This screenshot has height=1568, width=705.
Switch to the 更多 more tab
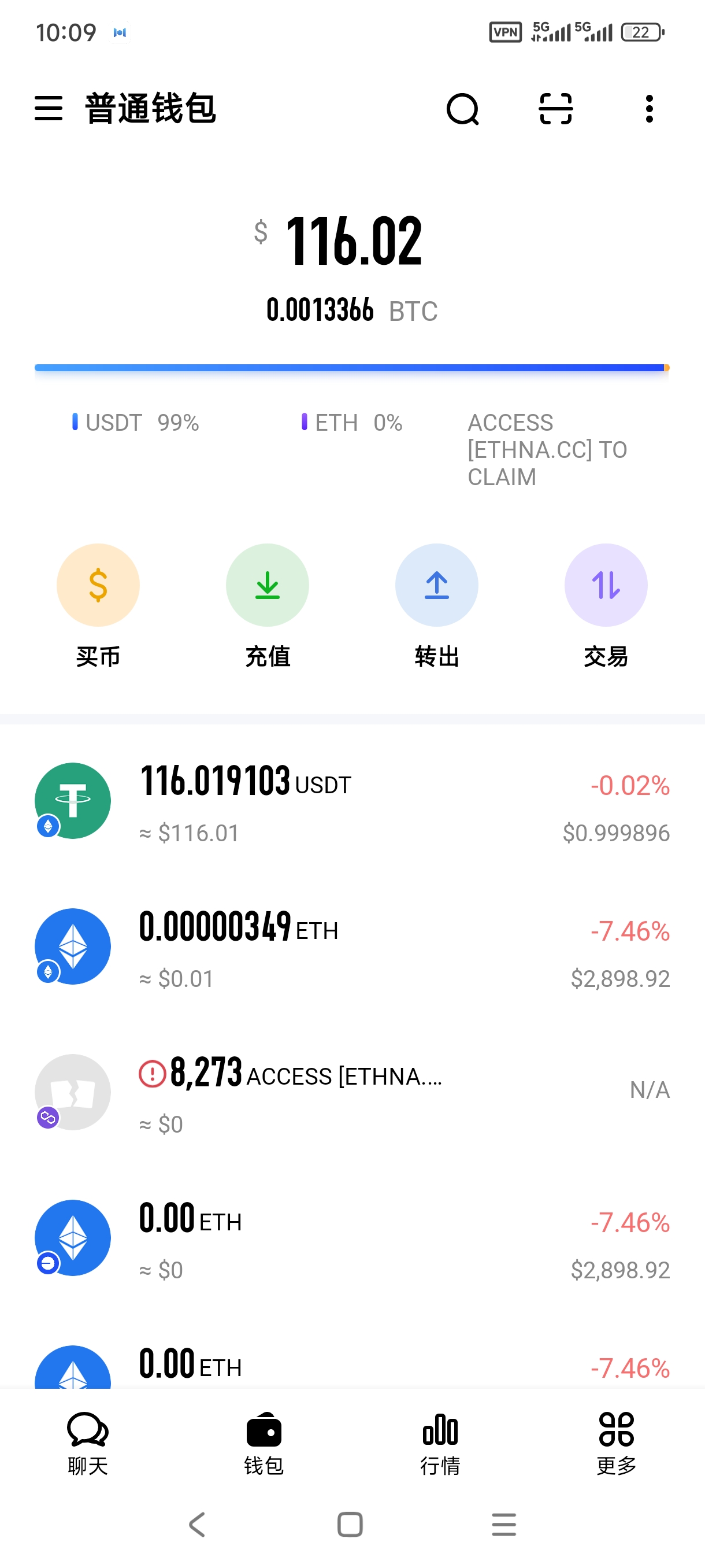click(x=616, y=1444)
